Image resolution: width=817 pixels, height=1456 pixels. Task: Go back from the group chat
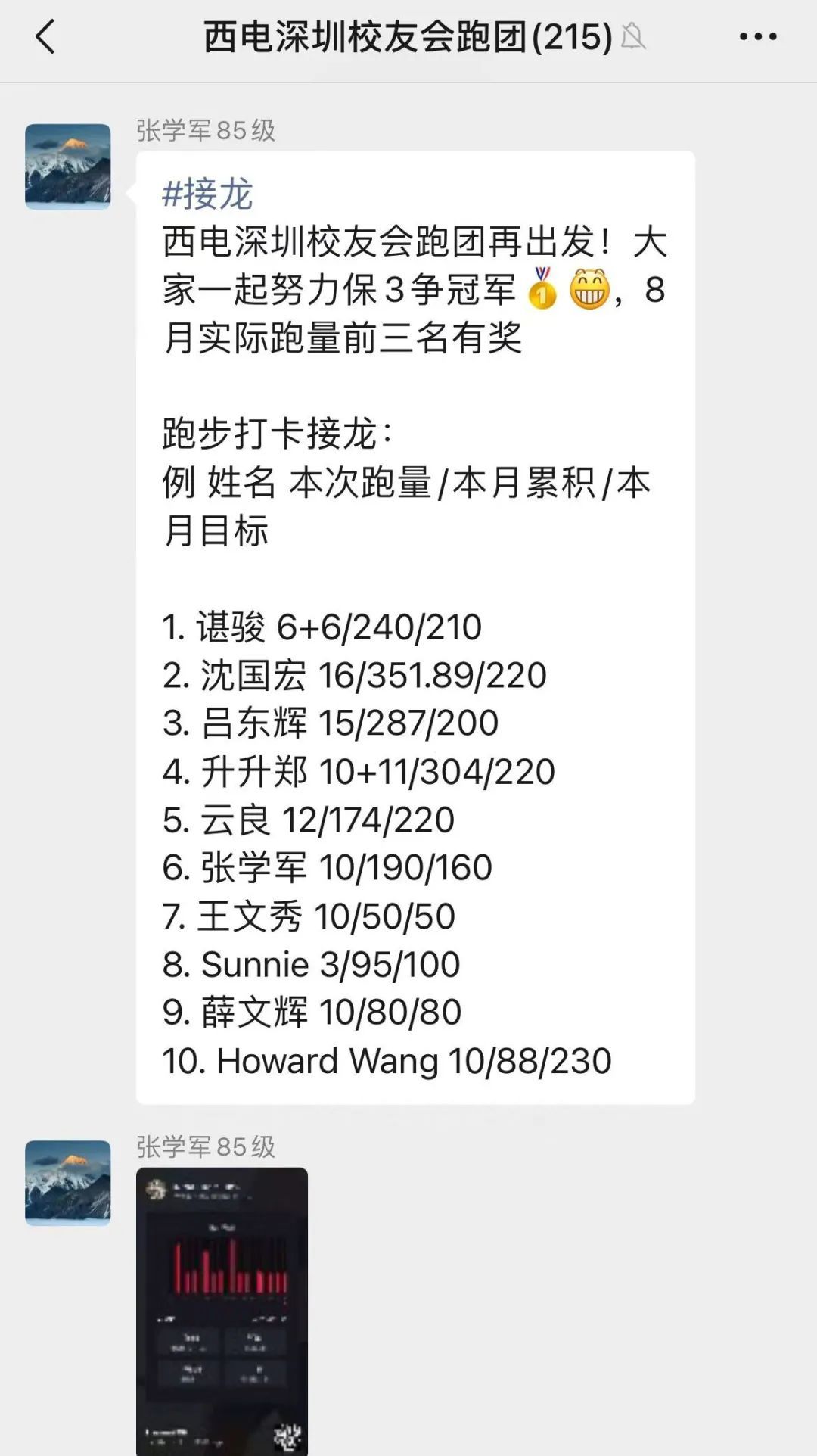point(45,36)
